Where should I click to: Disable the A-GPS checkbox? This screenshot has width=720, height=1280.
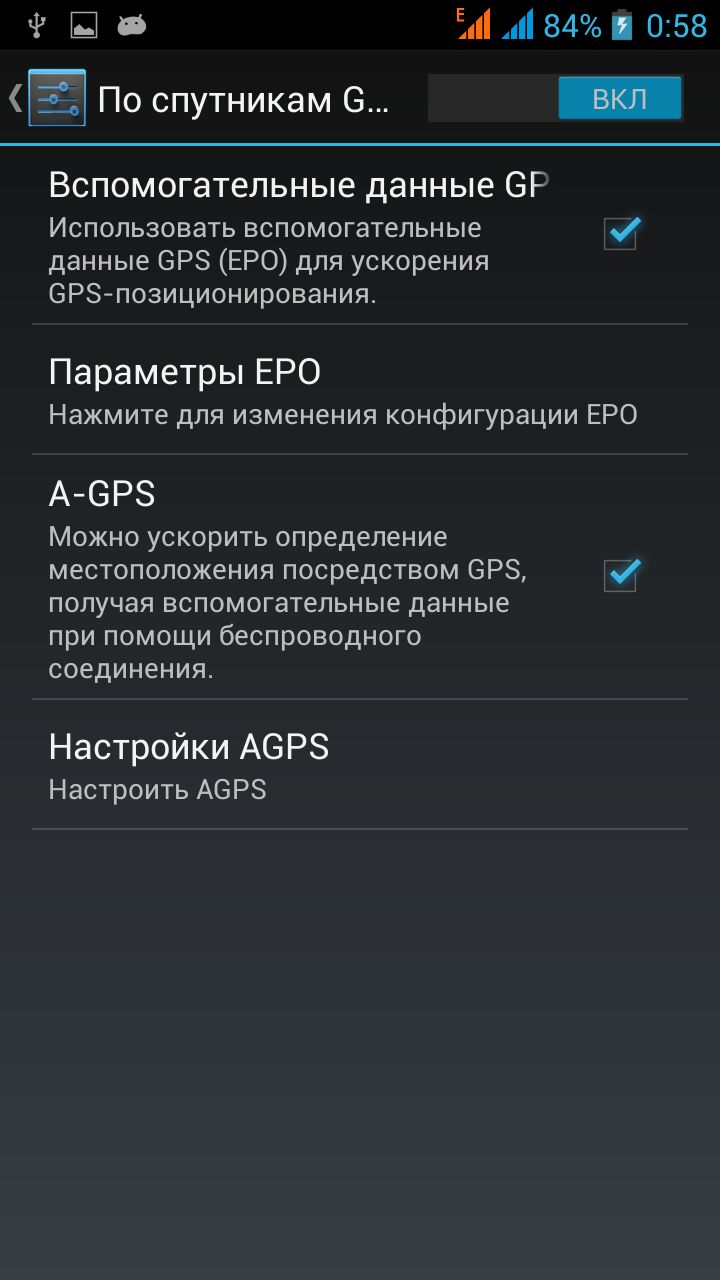(621, 575)
